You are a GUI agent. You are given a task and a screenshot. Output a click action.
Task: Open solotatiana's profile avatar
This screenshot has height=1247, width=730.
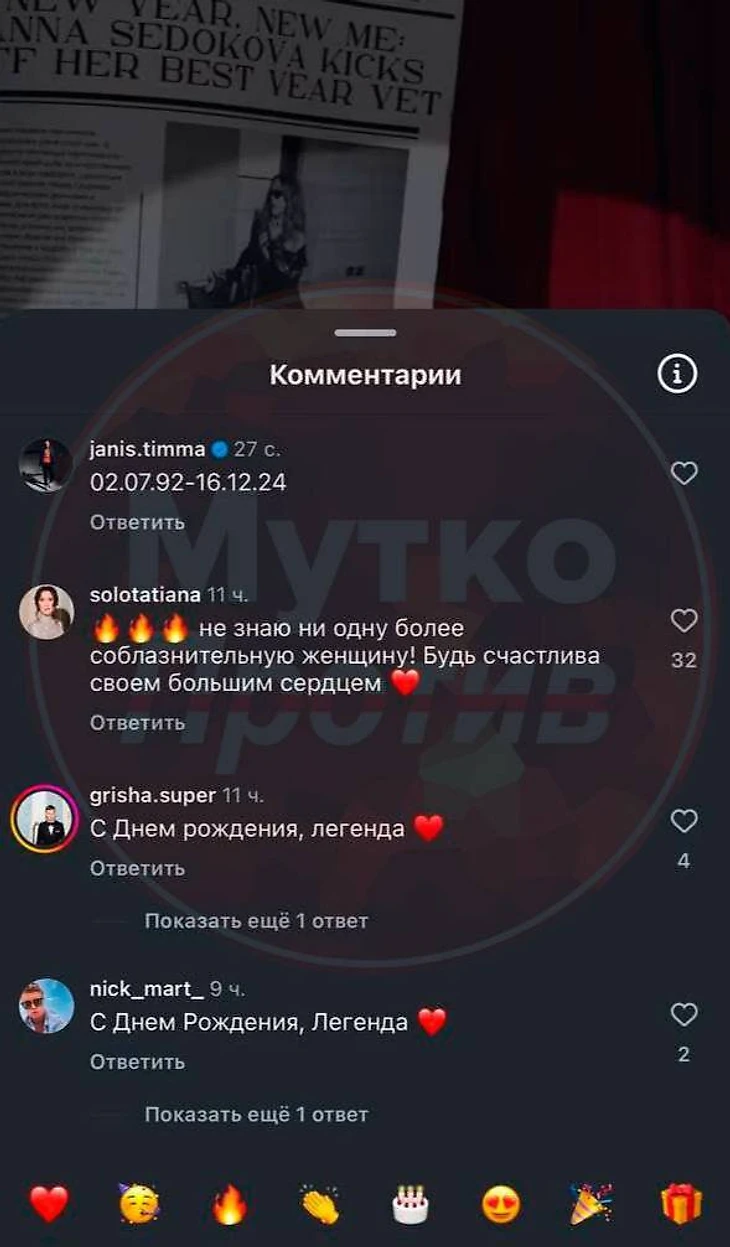click(x=46, y=611)
